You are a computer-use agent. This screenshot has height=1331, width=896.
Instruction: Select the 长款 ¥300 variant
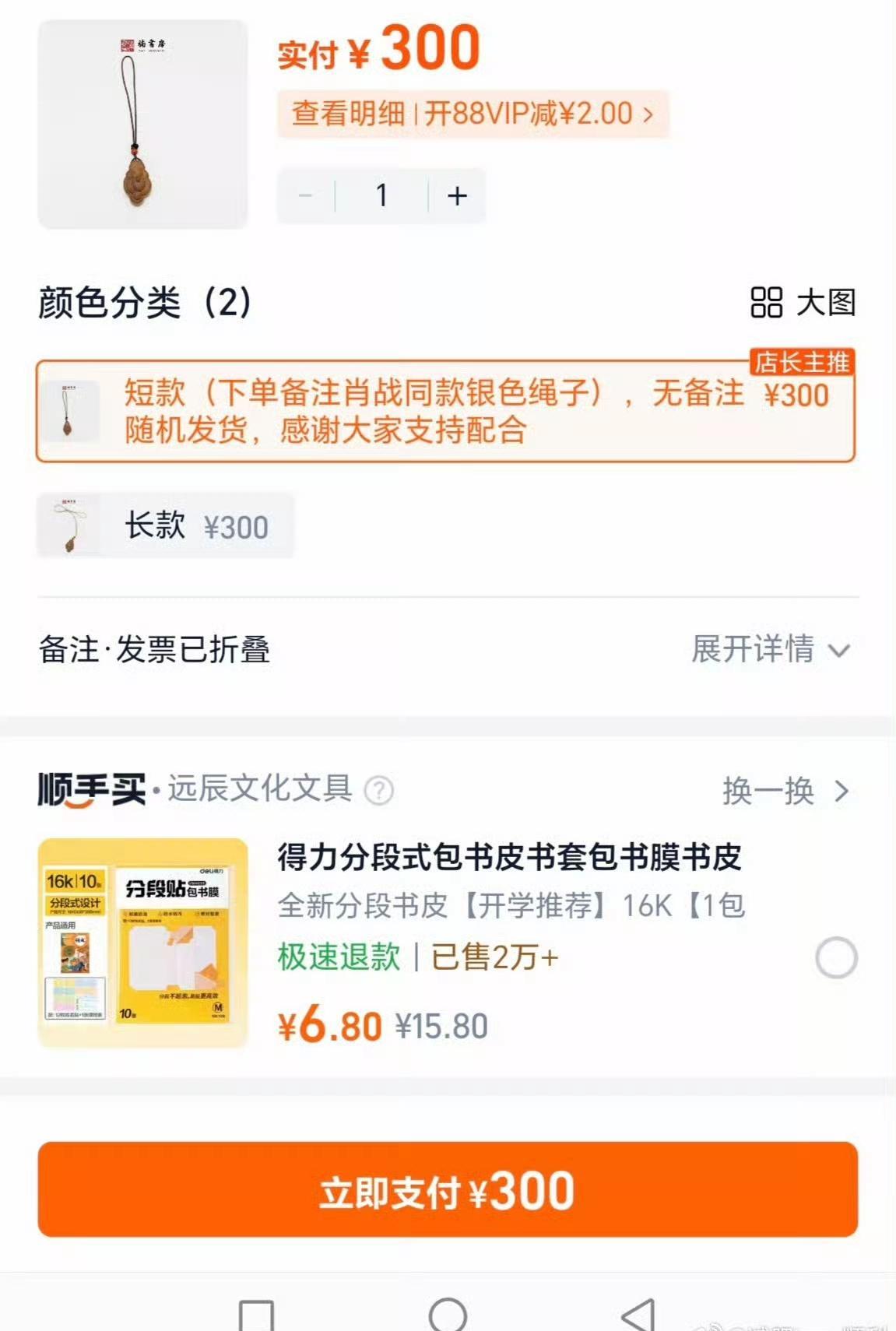[165, 525]
